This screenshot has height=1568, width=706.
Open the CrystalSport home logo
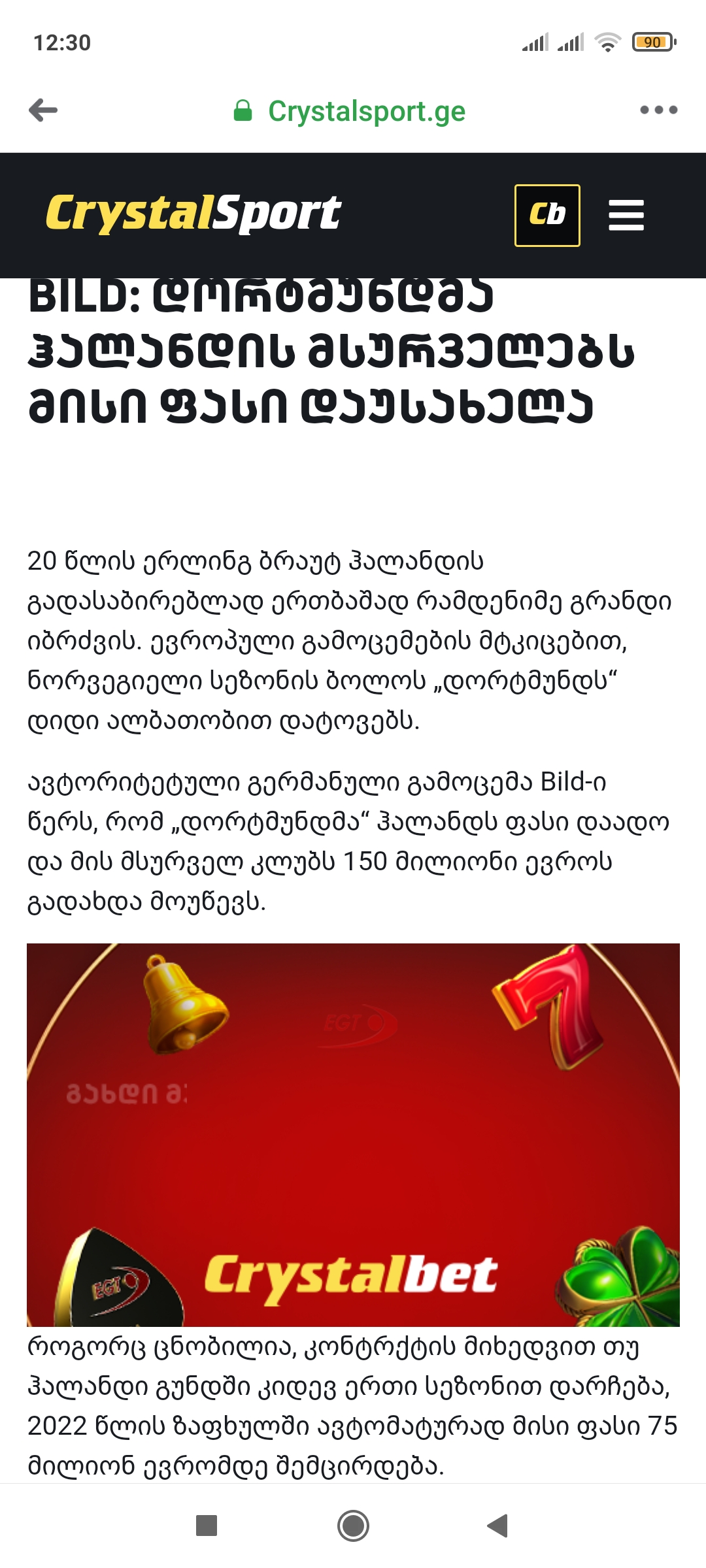[193, 214]
